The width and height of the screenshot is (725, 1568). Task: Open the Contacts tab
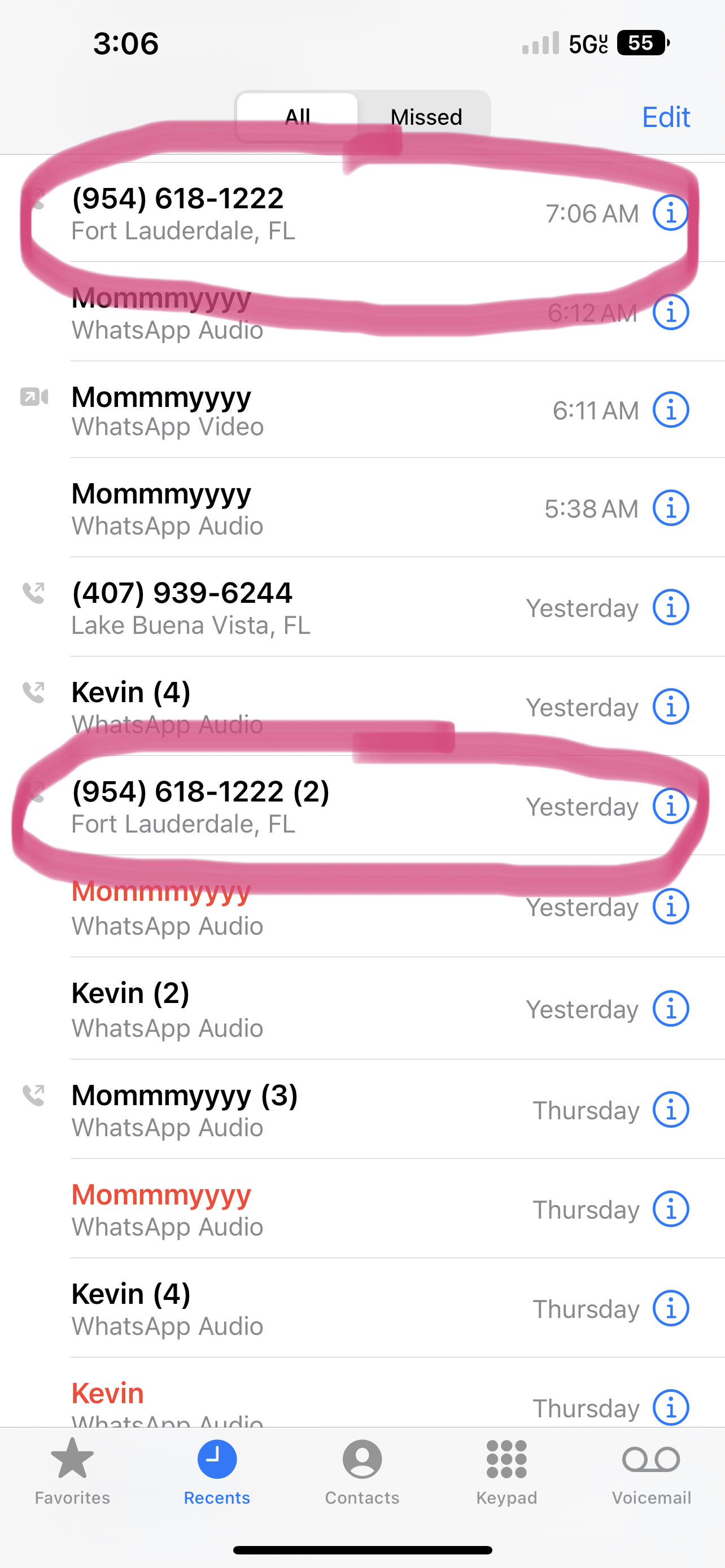pos(362,1470)
